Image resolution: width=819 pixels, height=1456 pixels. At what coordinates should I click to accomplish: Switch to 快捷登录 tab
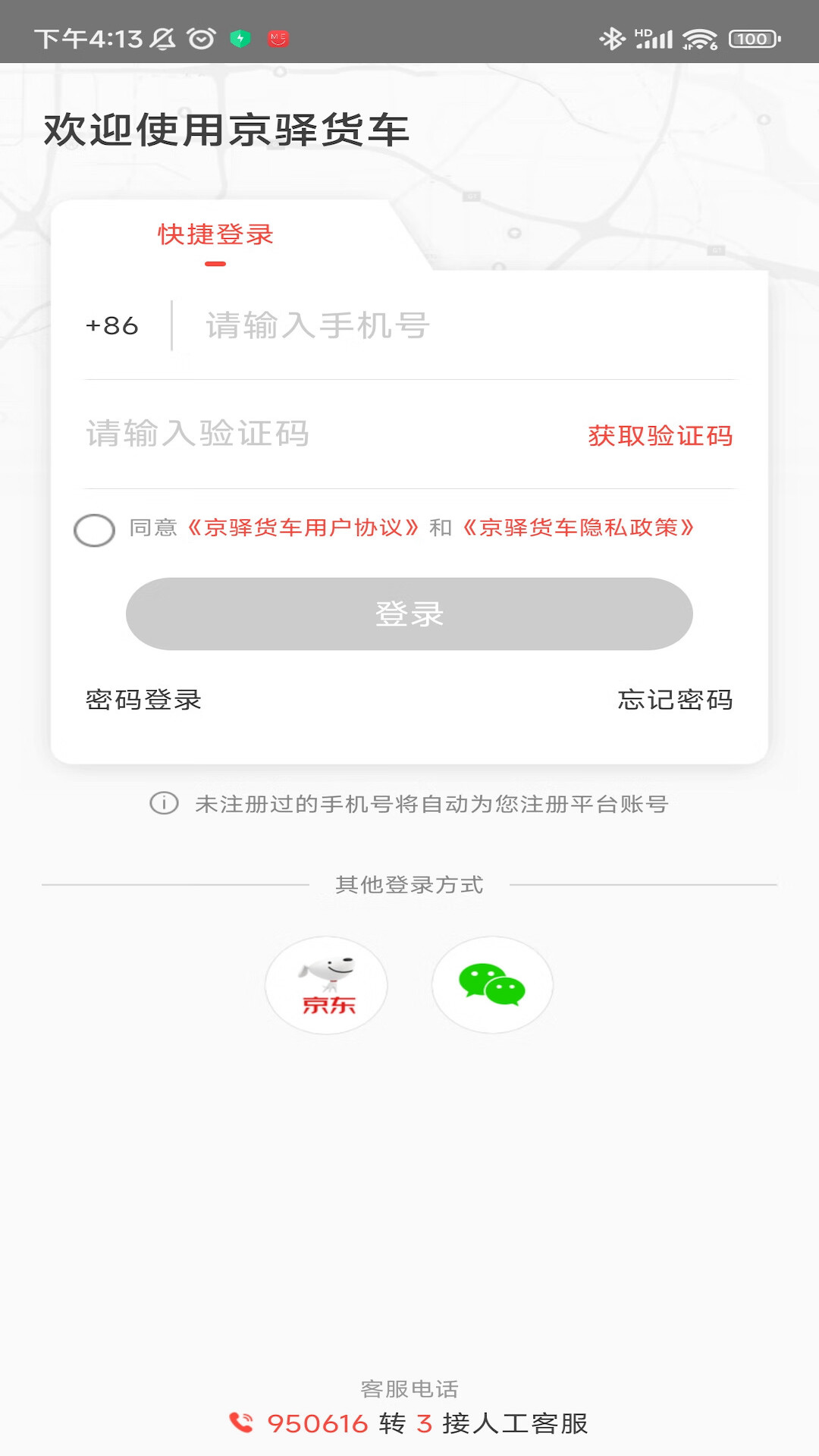click(215, 236)
